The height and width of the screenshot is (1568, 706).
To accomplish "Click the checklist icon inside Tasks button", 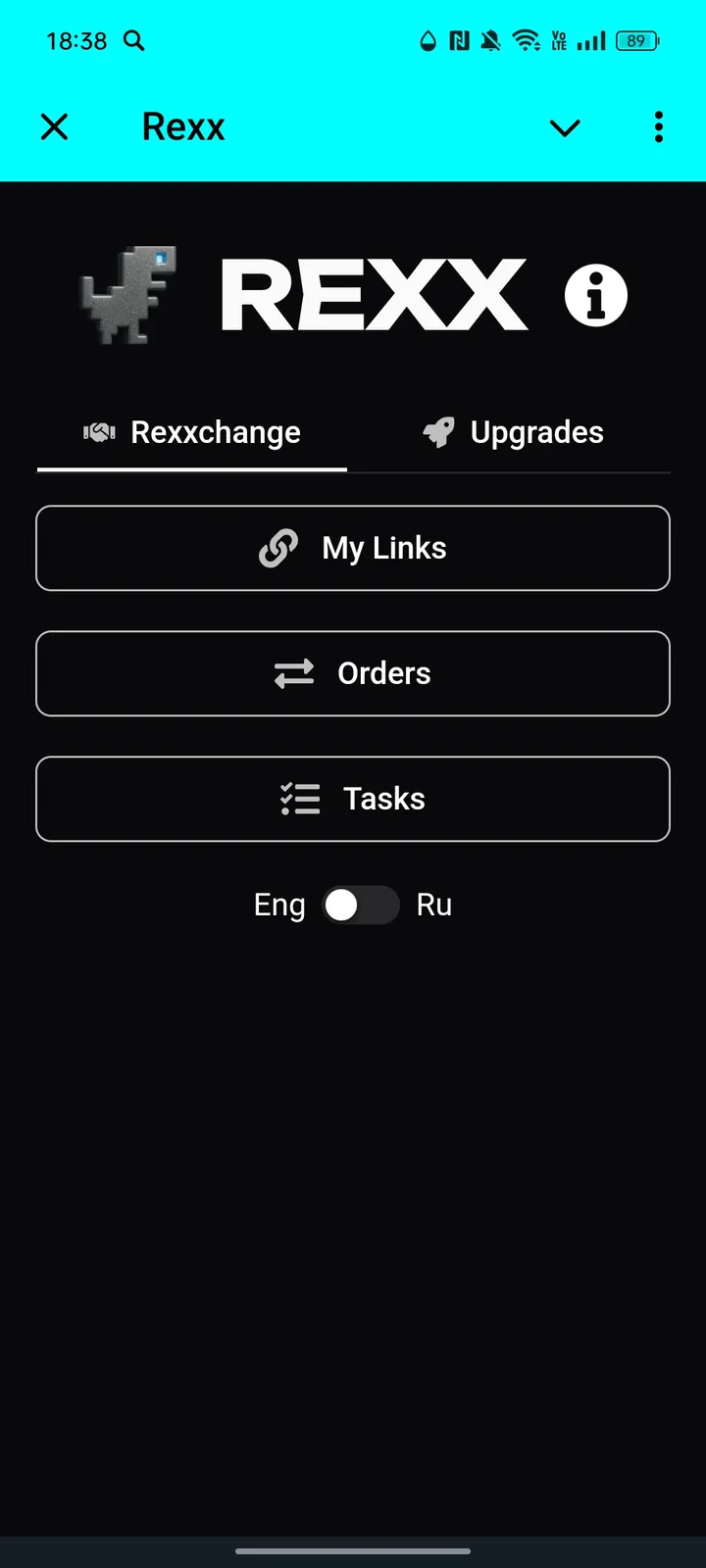I will coord(300,799).
